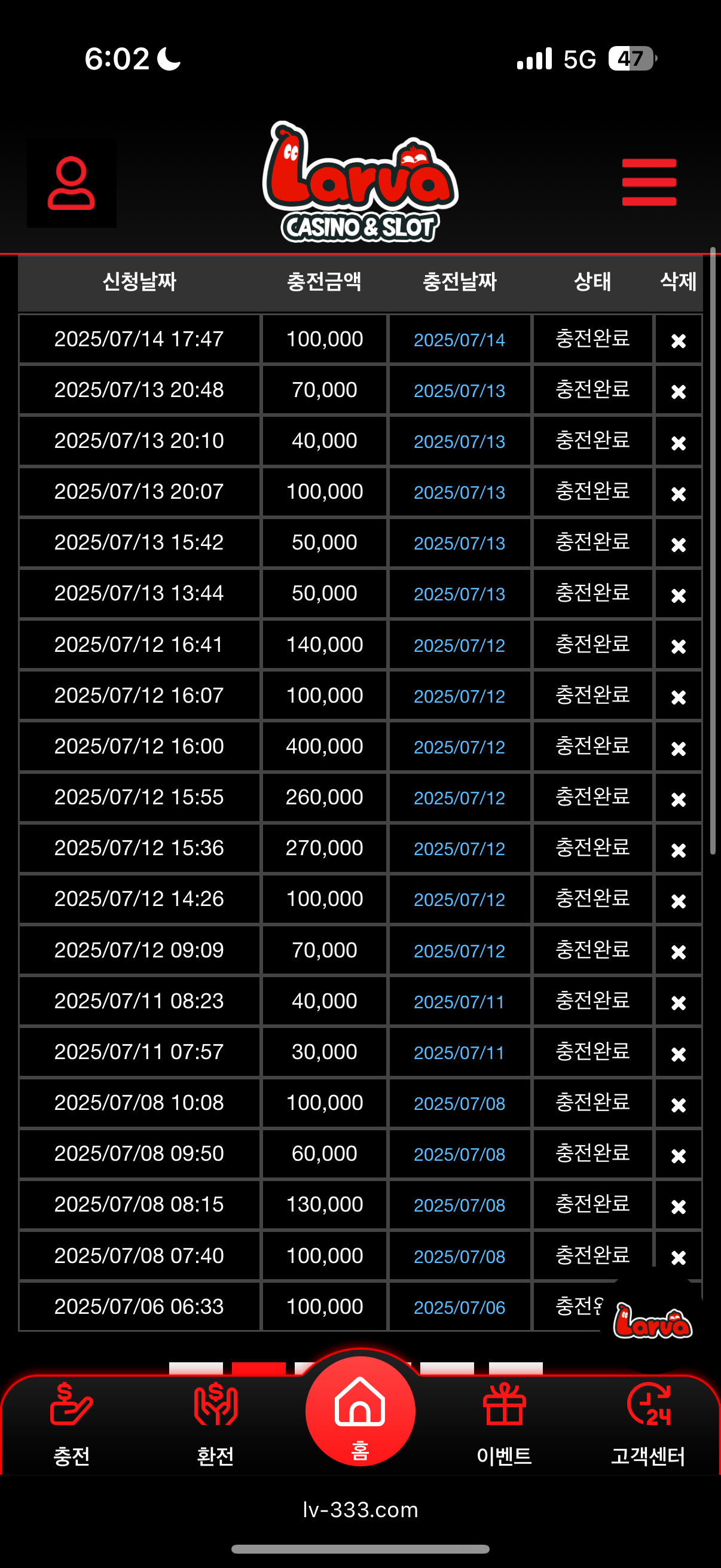Open the hamburger menu
The width and height of the screenshot is (721, 1568).
[x=649, y=182]
